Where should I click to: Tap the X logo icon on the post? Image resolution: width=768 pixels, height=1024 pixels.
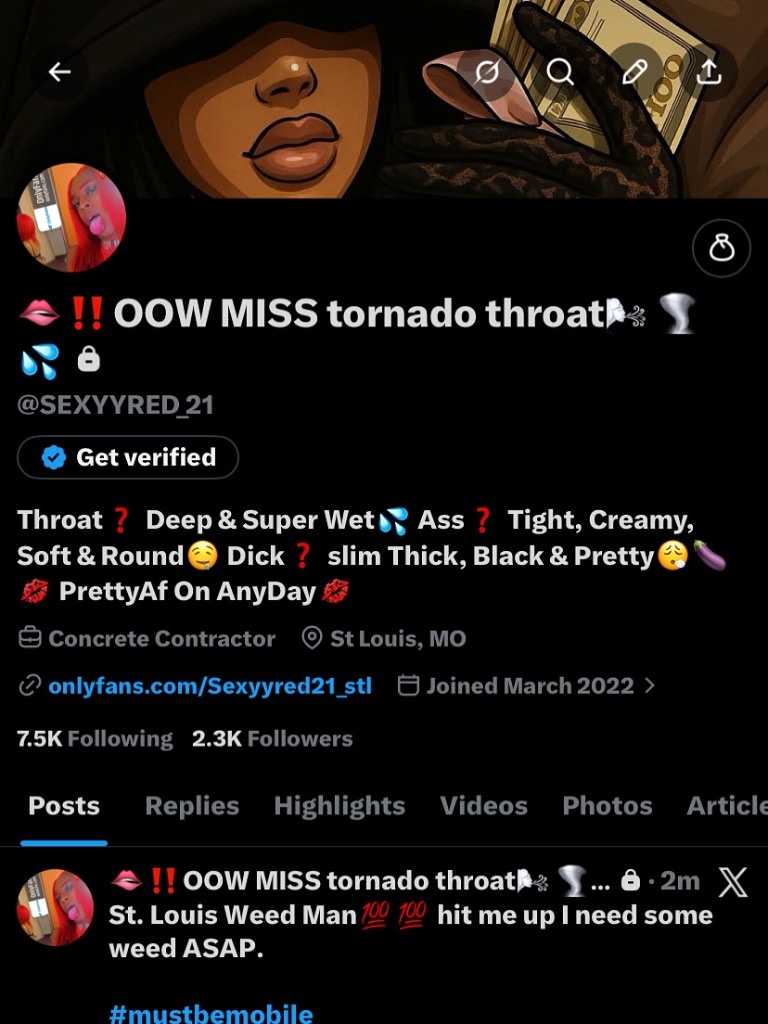click(733, 881)
